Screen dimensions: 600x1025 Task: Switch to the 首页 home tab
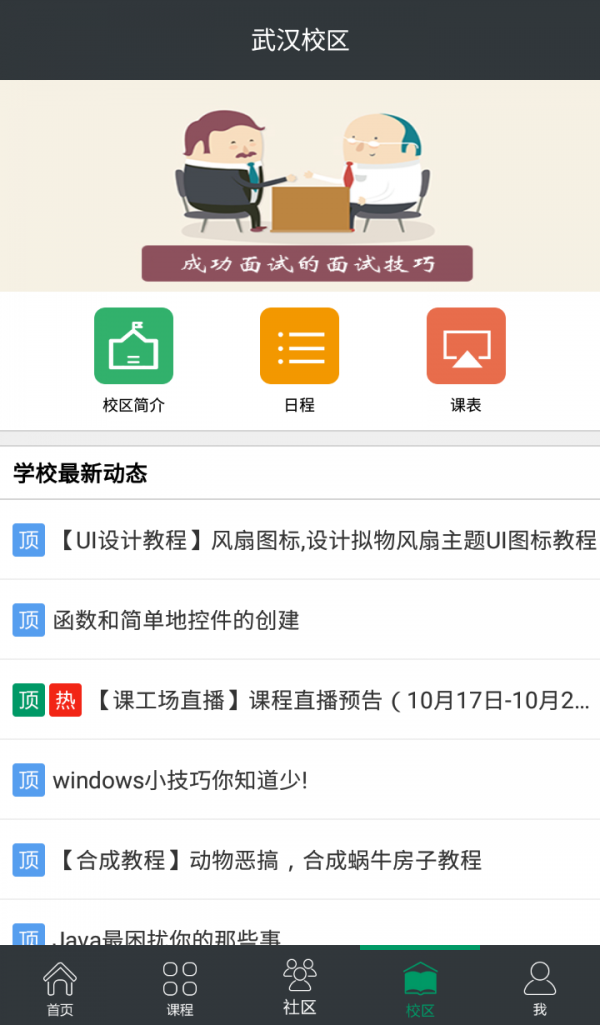[x=60, y=987]
